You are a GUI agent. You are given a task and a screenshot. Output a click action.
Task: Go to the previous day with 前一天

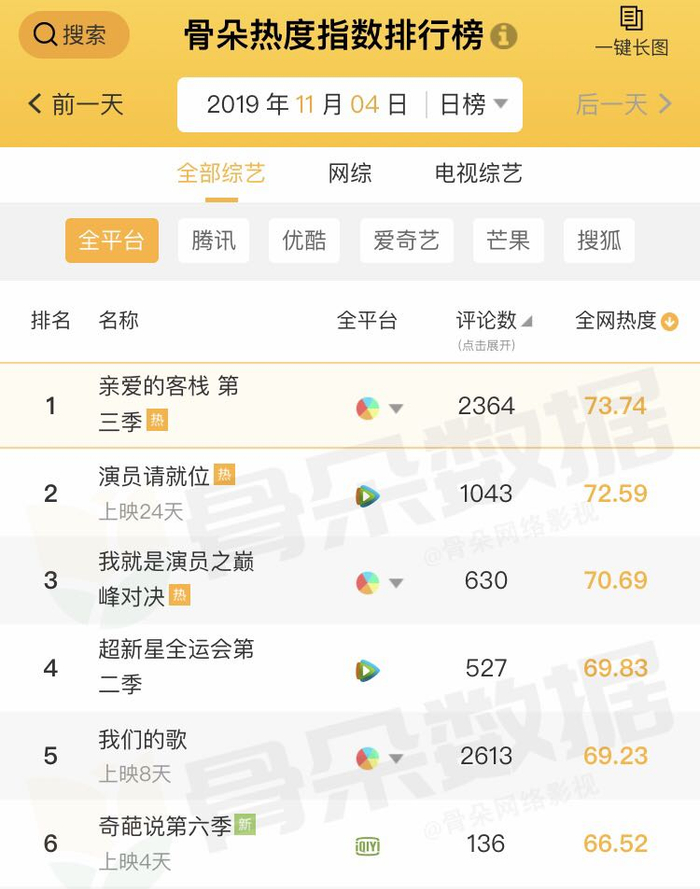(76, 104)
